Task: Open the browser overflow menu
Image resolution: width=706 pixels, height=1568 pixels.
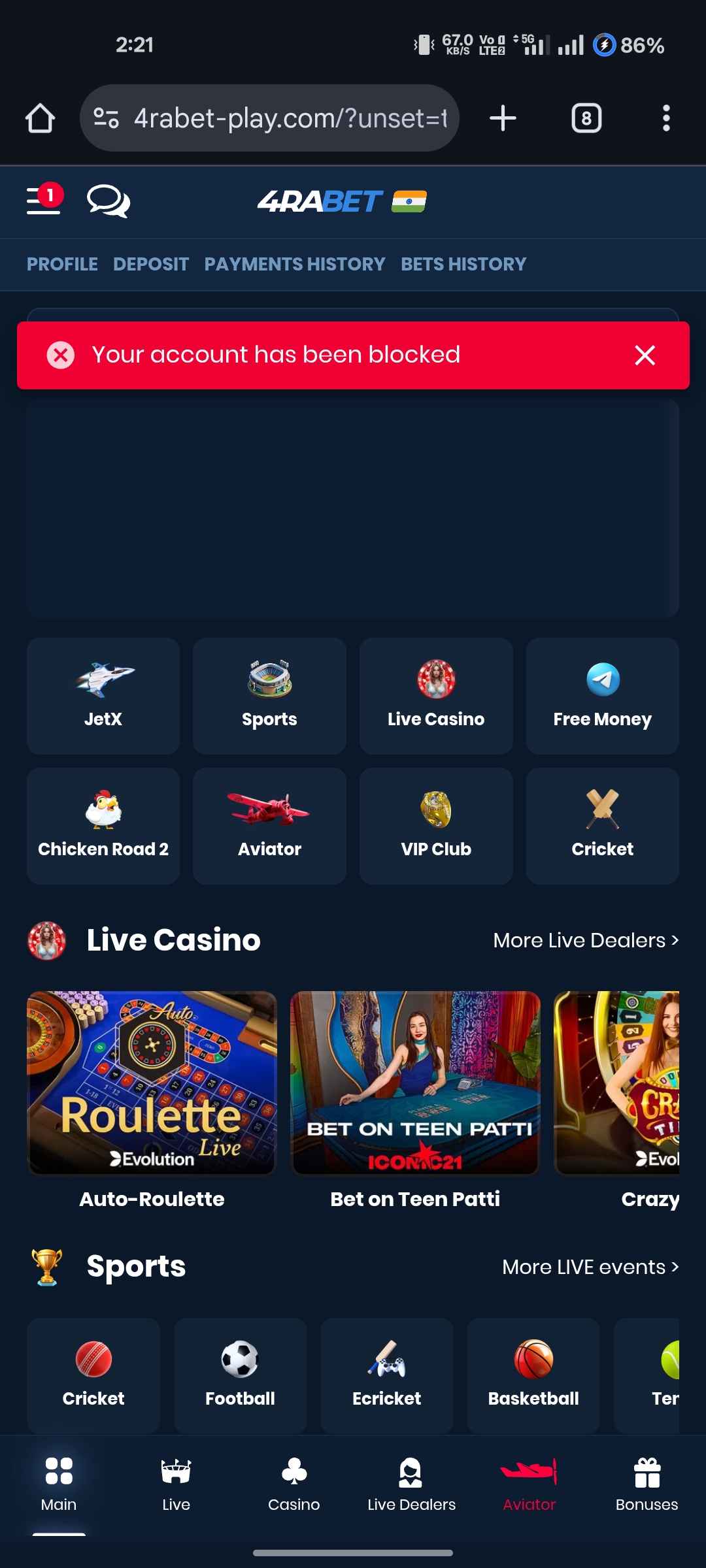Action: pos(665,118)
